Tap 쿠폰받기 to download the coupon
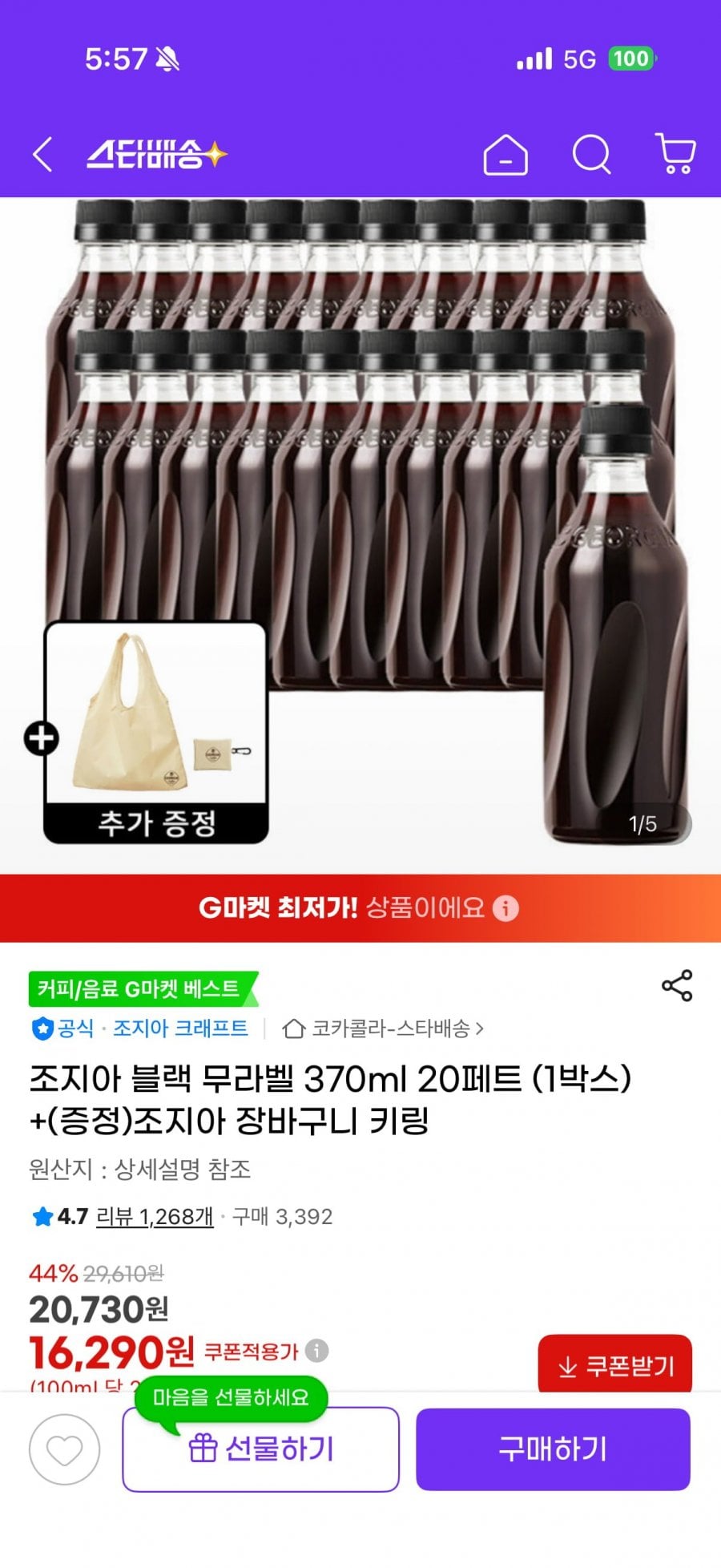 pyautogui.click(x=614, y=1366)
